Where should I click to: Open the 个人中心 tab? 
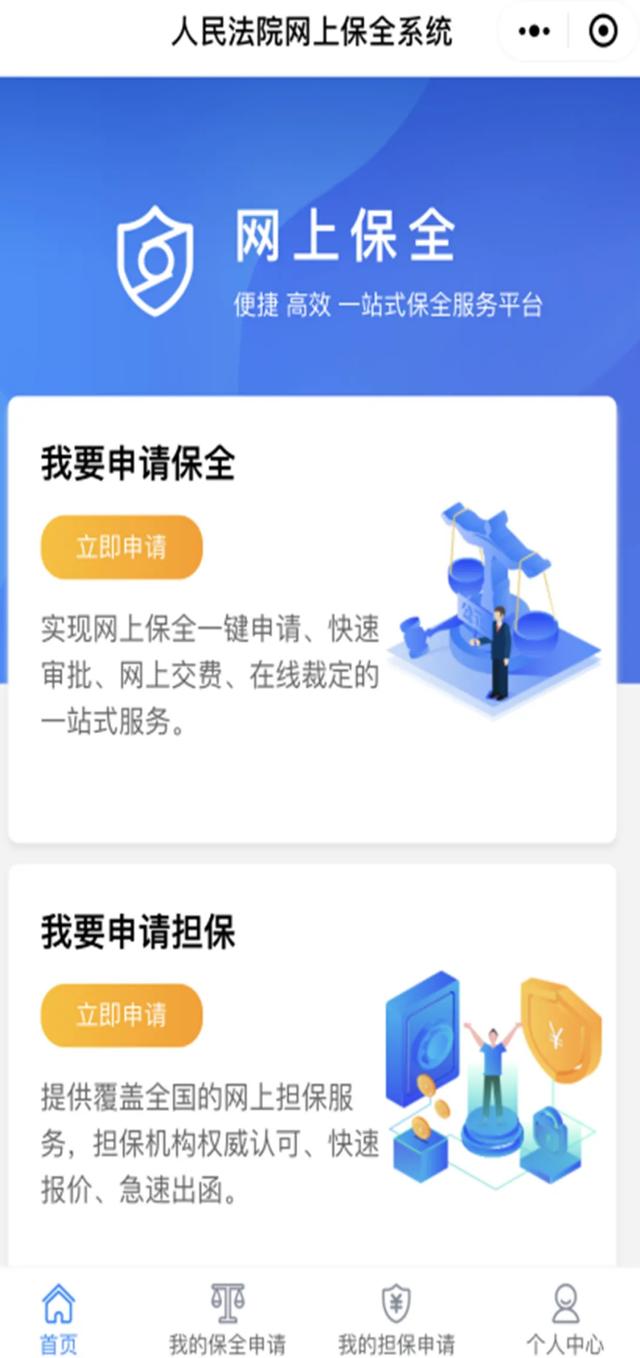click(x=565, y=1319)
